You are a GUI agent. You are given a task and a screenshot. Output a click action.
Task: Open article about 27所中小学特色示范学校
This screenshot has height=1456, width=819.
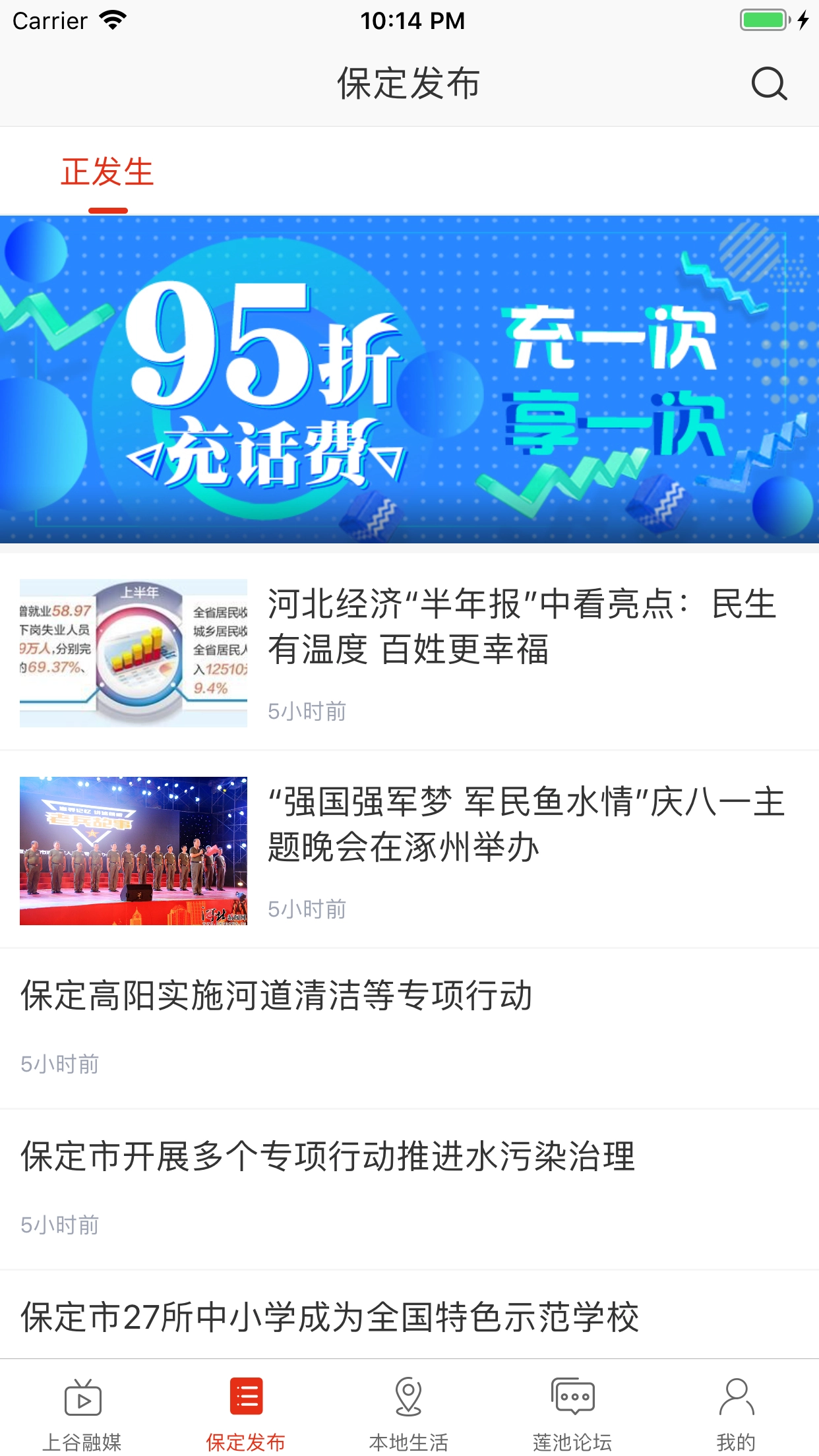(x=330, y=1316)
